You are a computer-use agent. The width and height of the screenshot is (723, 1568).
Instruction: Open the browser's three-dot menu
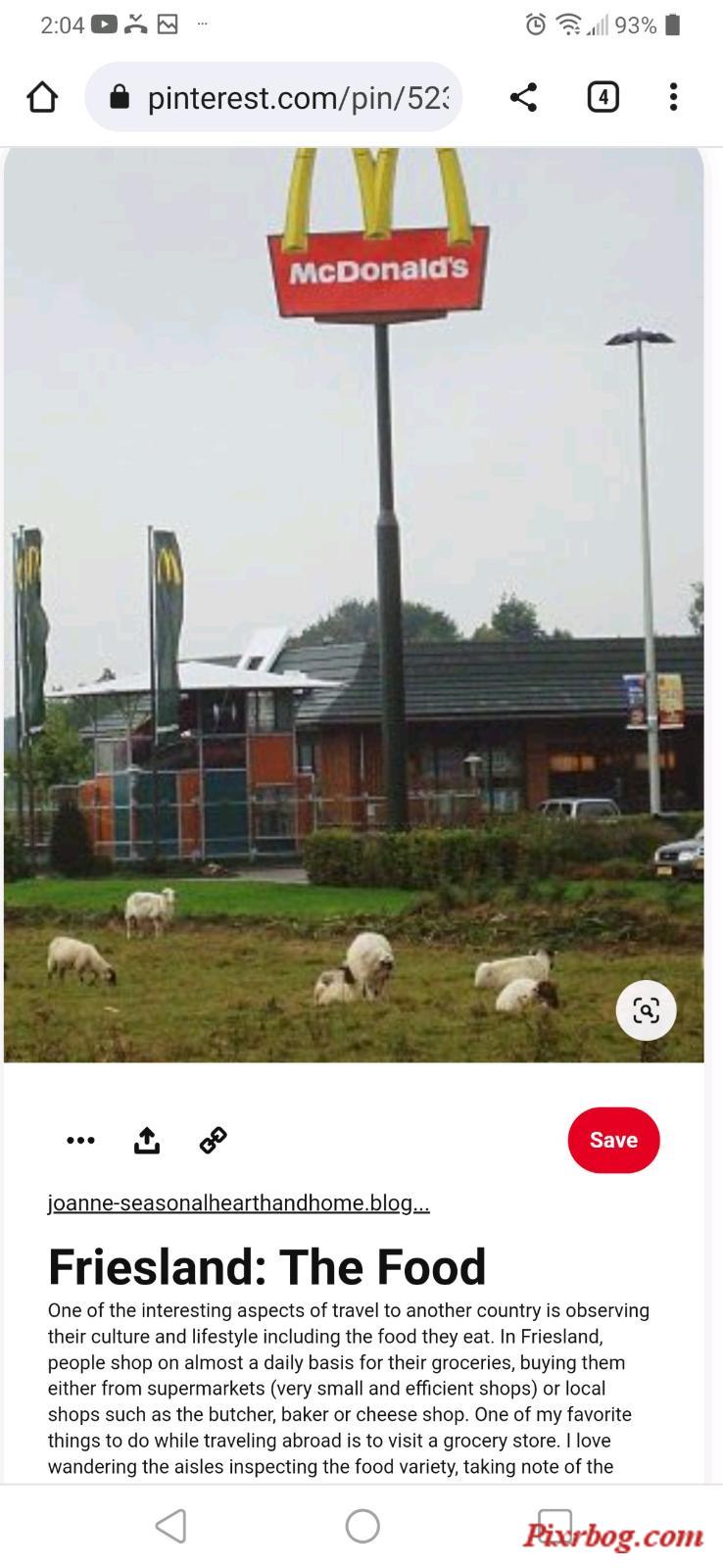pos(673,97)
